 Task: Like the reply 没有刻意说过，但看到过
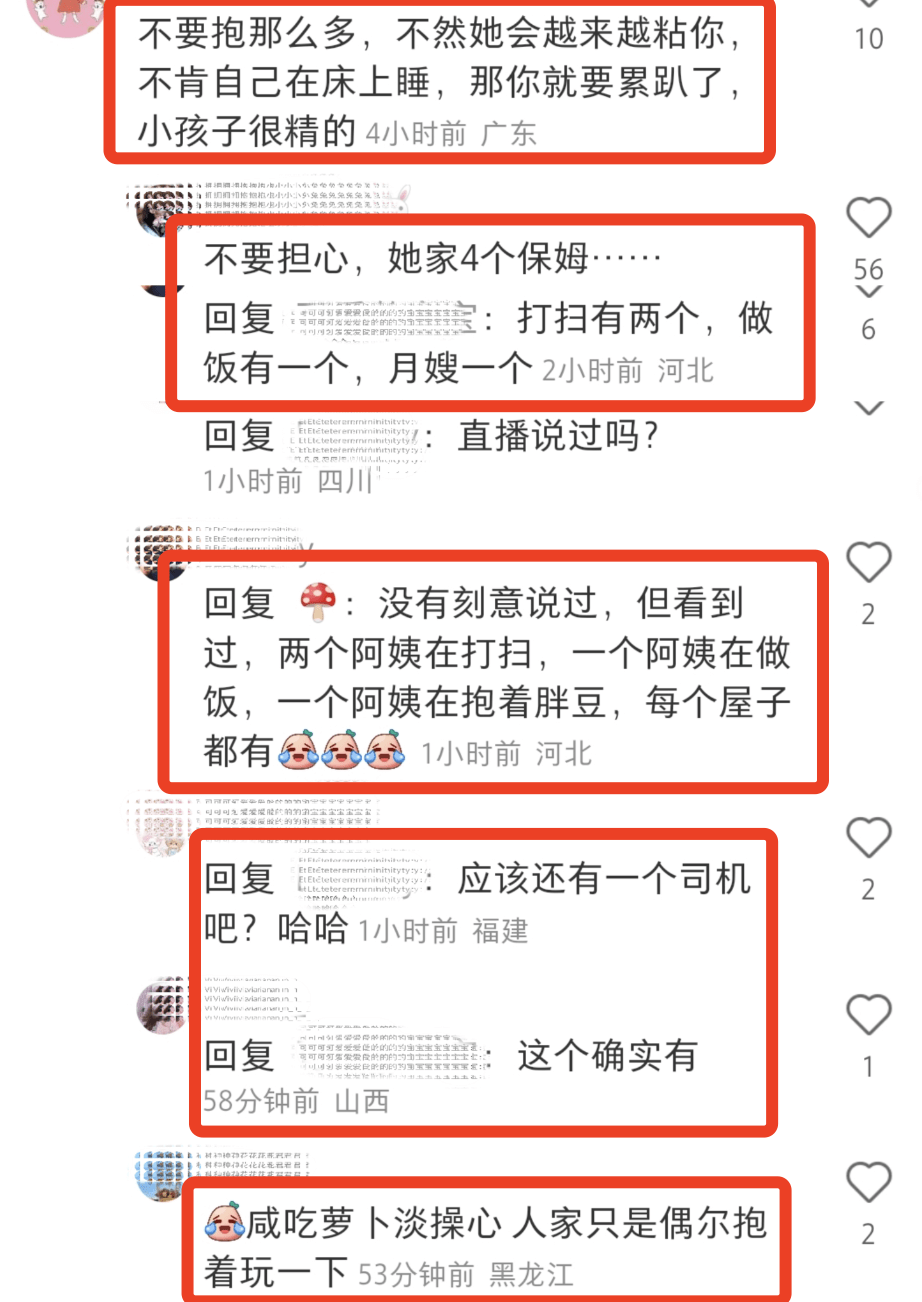click(868, 563)
